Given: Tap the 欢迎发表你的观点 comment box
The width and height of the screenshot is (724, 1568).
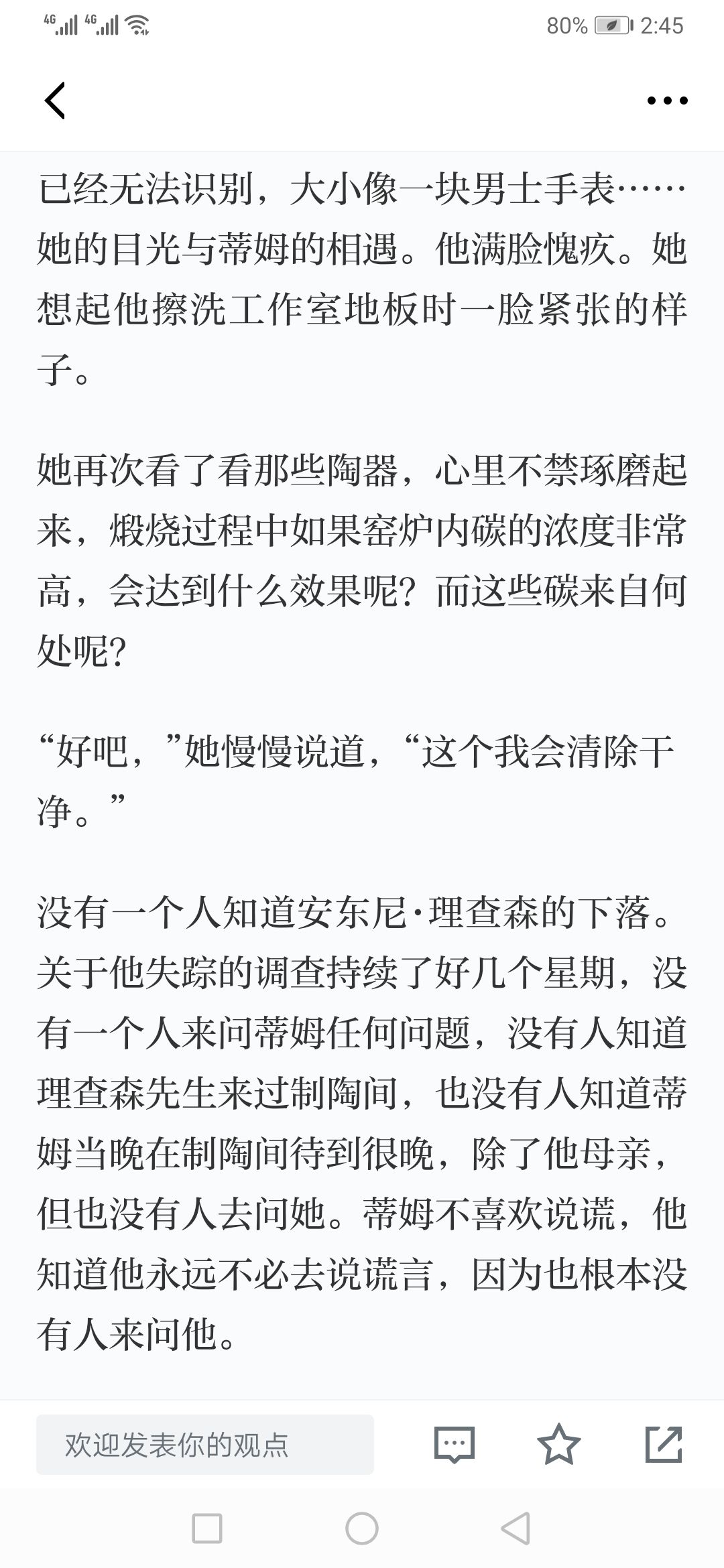Looking at the screenshot, I should (205, 1445).
